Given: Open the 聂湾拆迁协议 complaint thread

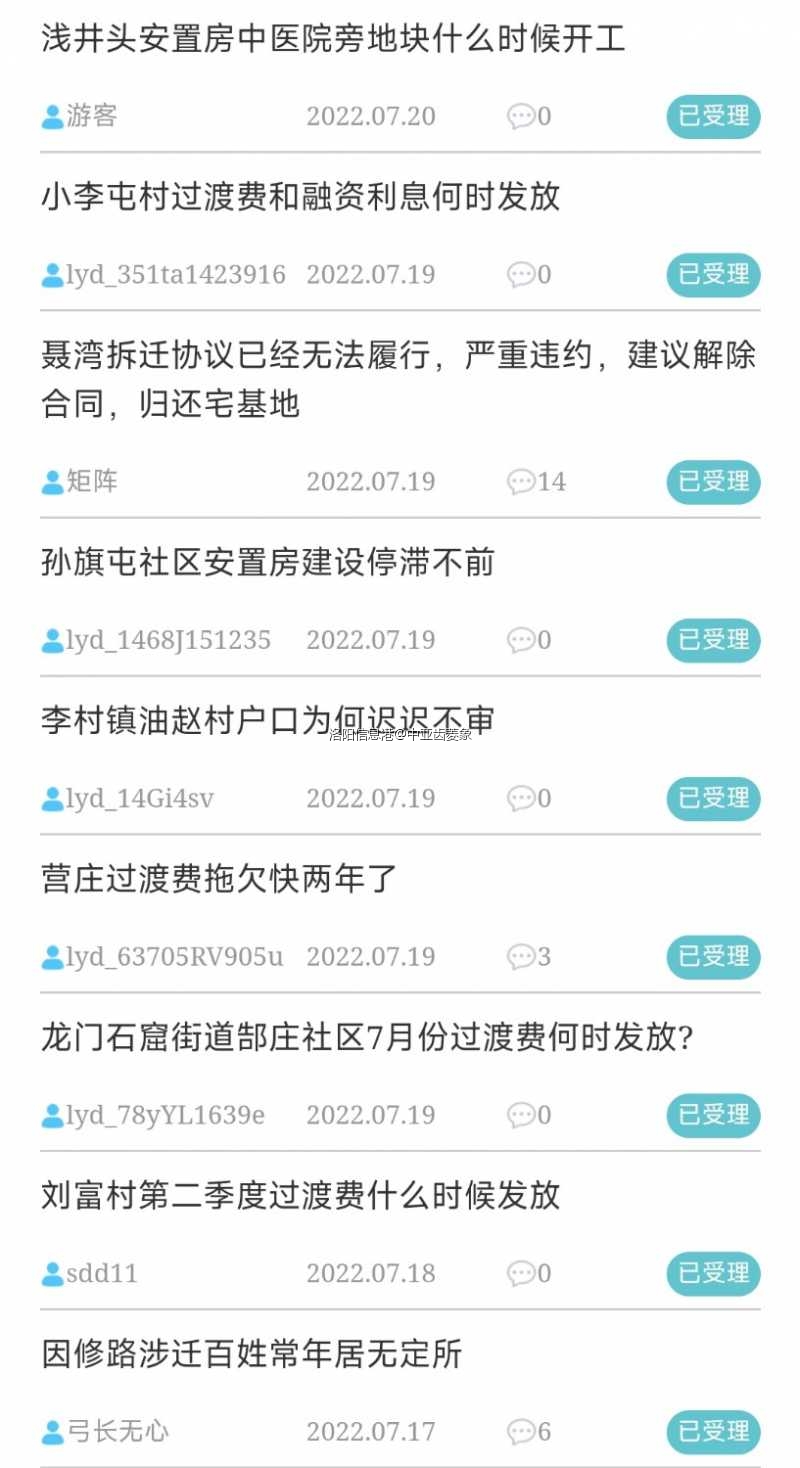Looking at the screenshot, I should click(x=398, y=380).
